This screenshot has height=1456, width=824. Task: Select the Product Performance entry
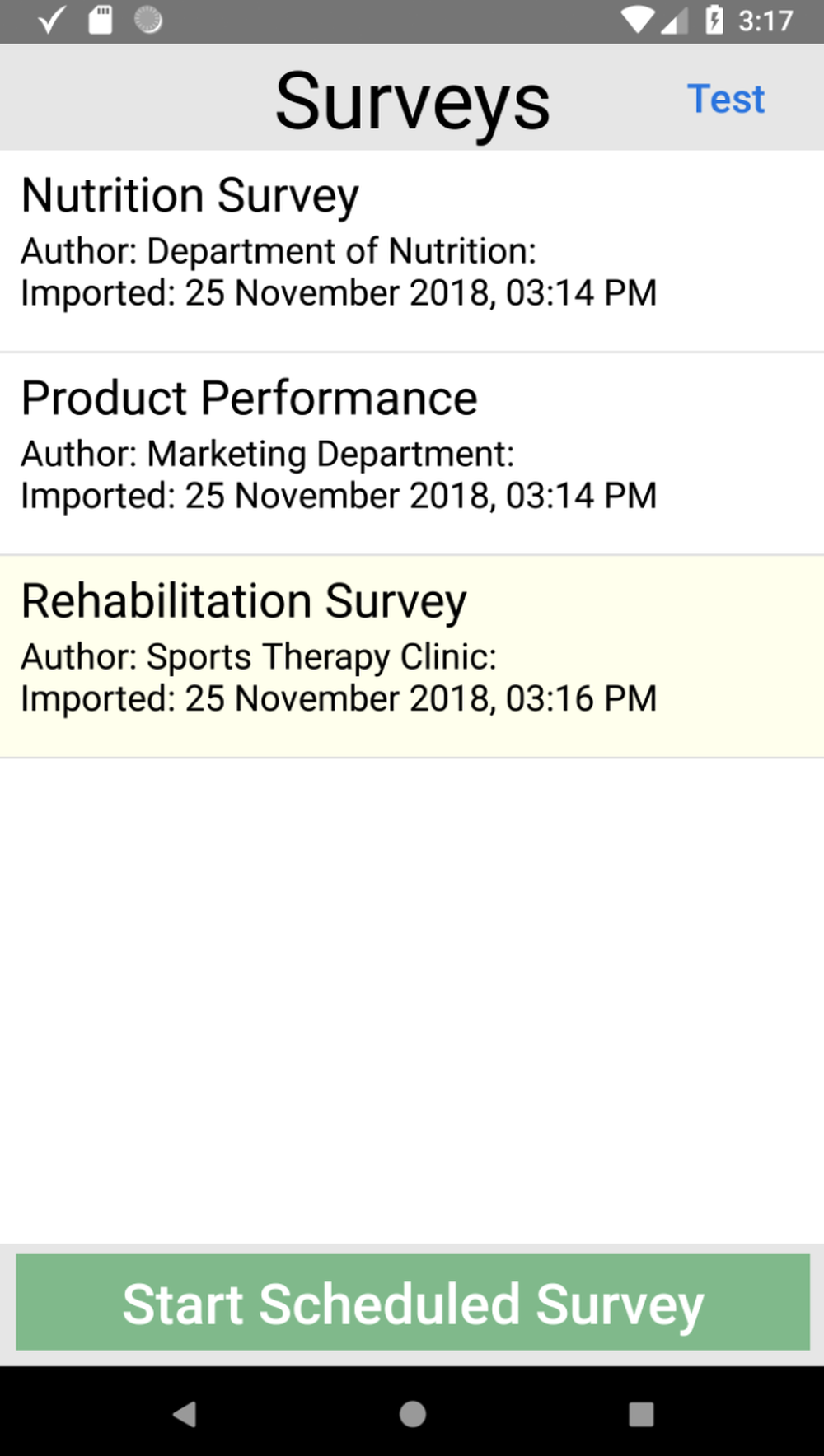pyautogui.click(x=412, y=447)
